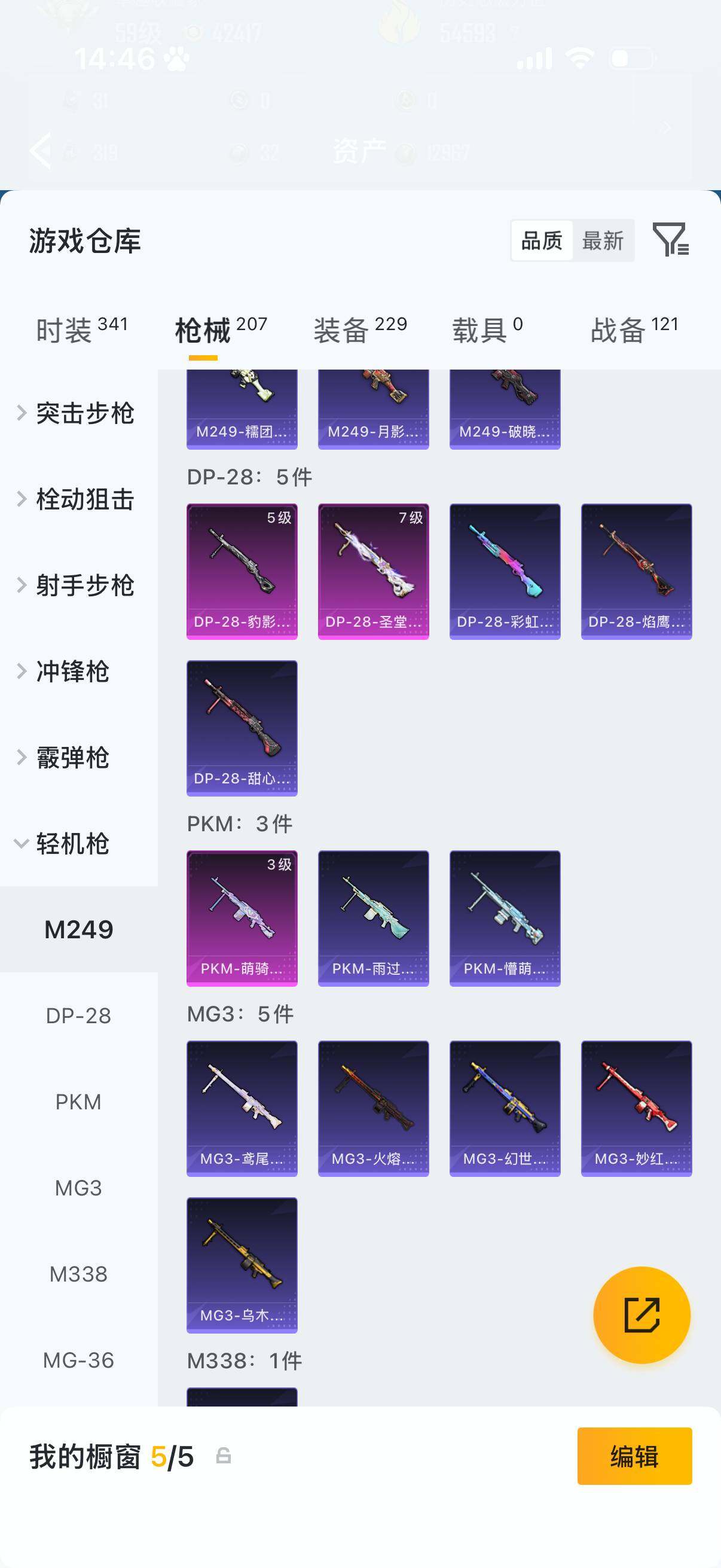Sort by 最新

click(603, 241)
